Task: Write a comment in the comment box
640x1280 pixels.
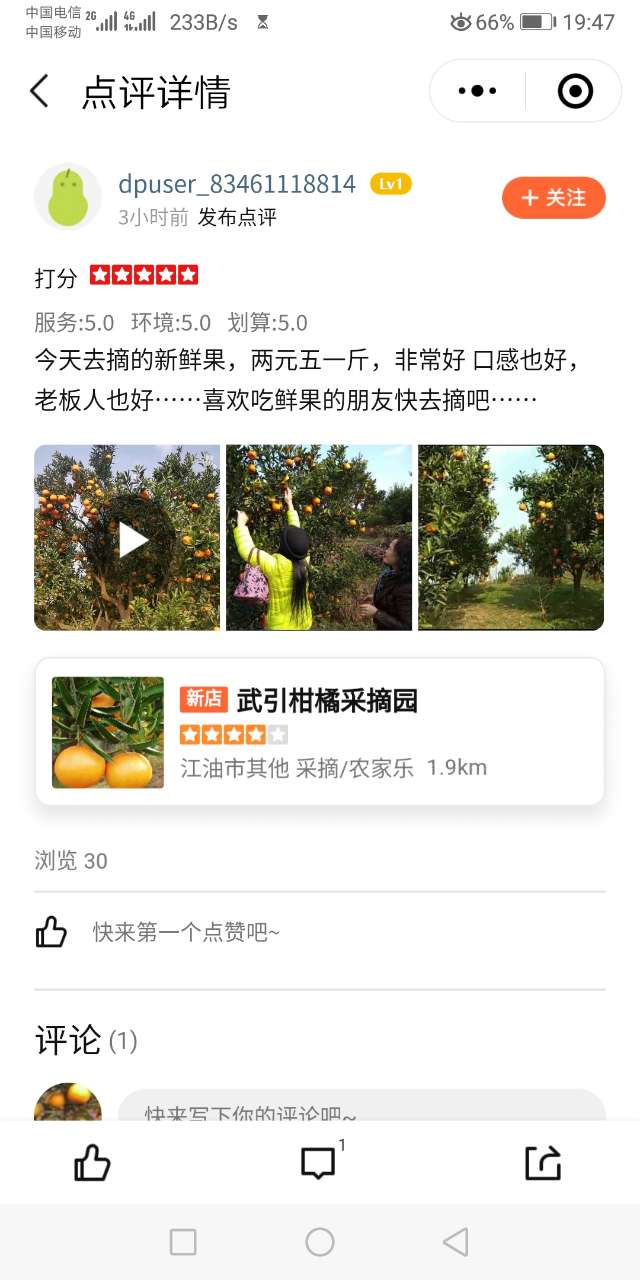Action: pyautogui.click(x=362, y=1105)
